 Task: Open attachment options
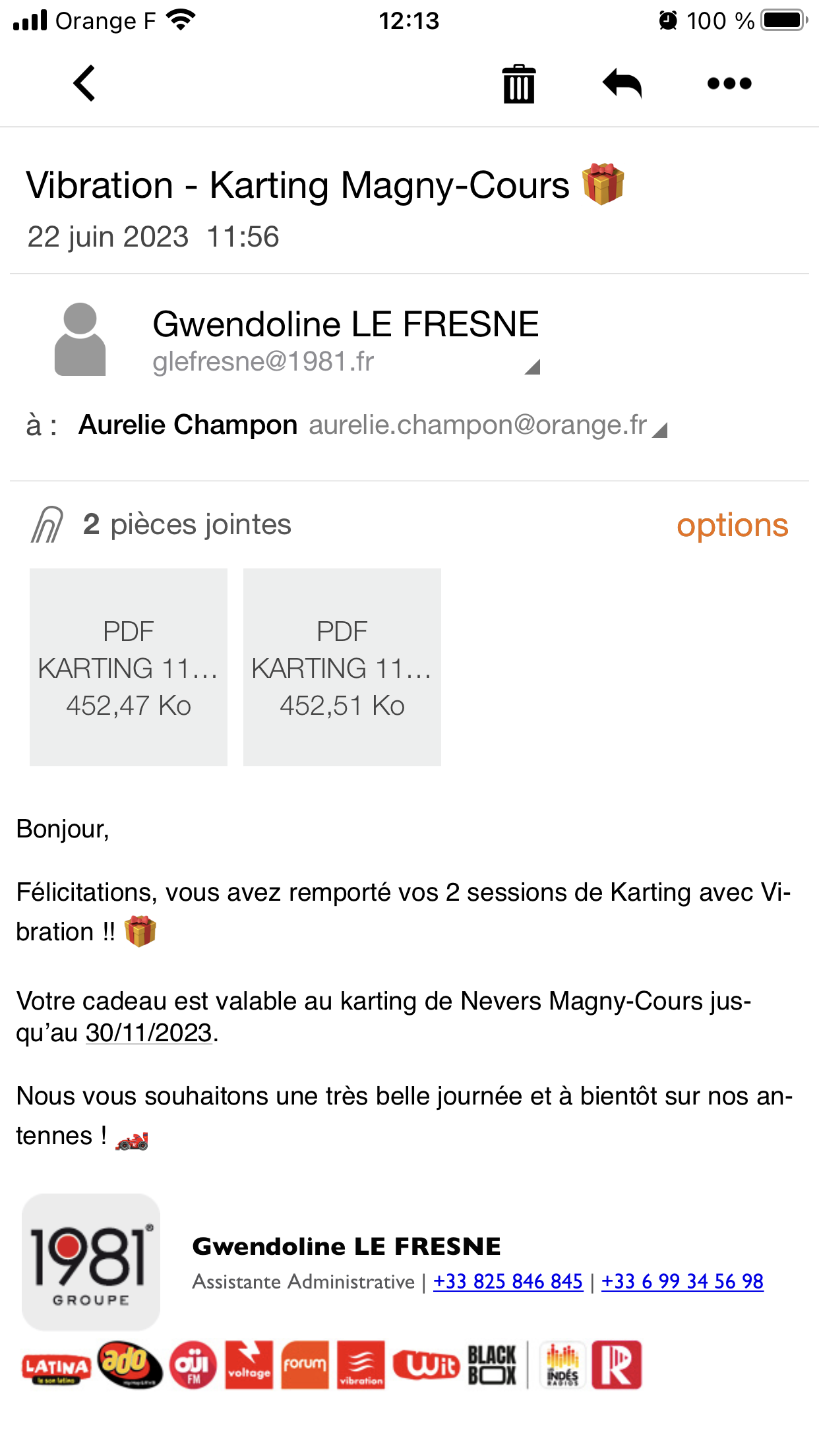point(732,526)
